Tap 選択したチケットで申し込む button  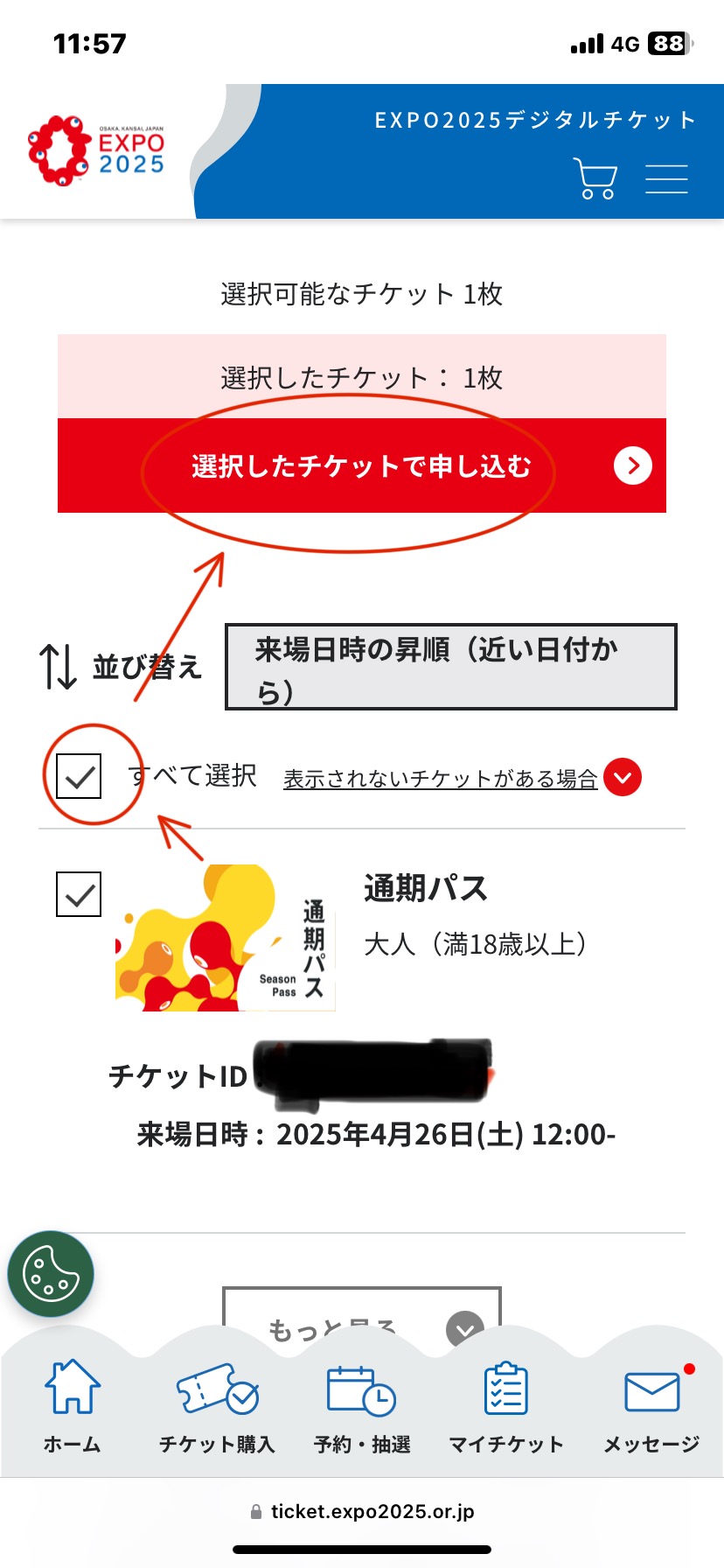click(x=361, y=465)
